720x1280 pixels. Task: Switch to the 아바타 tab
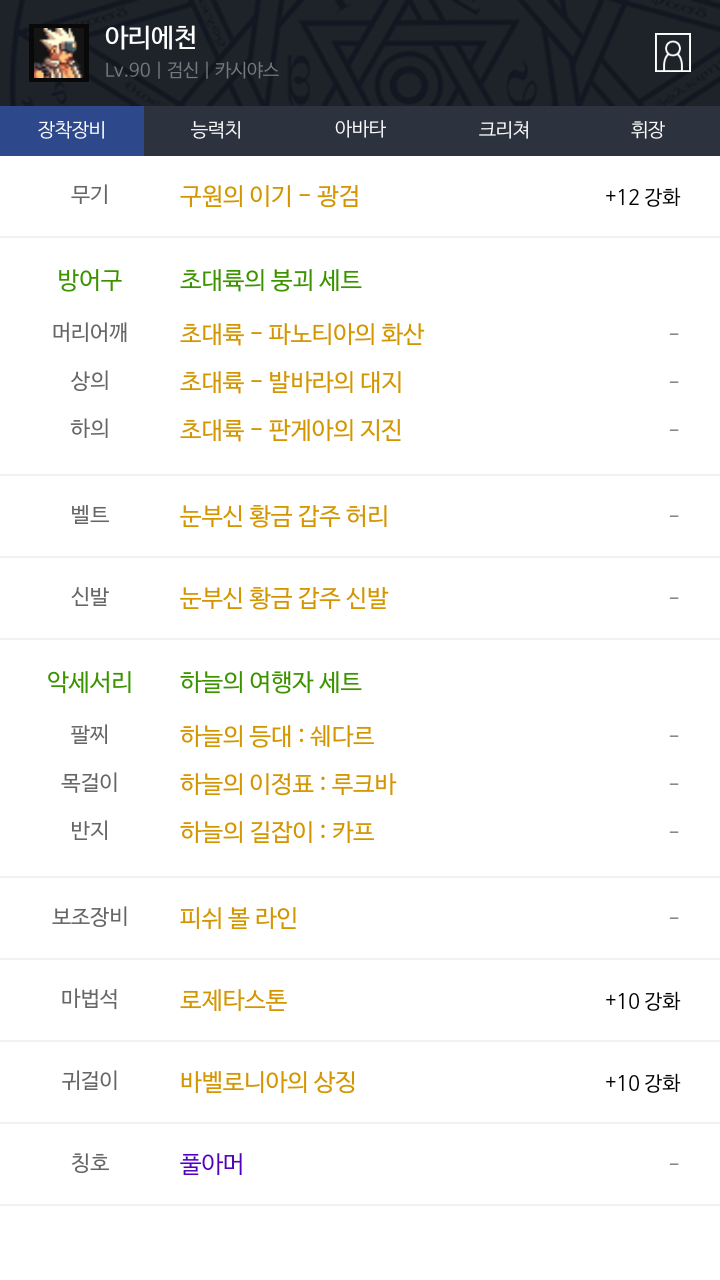[x=360, y=130]
